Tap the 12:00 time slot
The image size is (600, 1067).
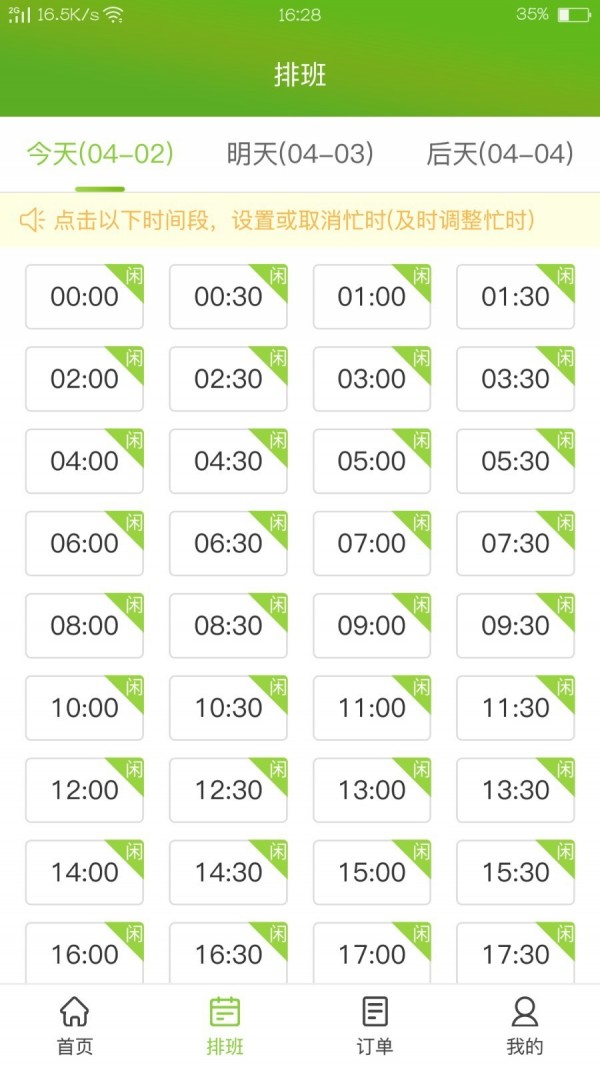(x=84, y=790)
